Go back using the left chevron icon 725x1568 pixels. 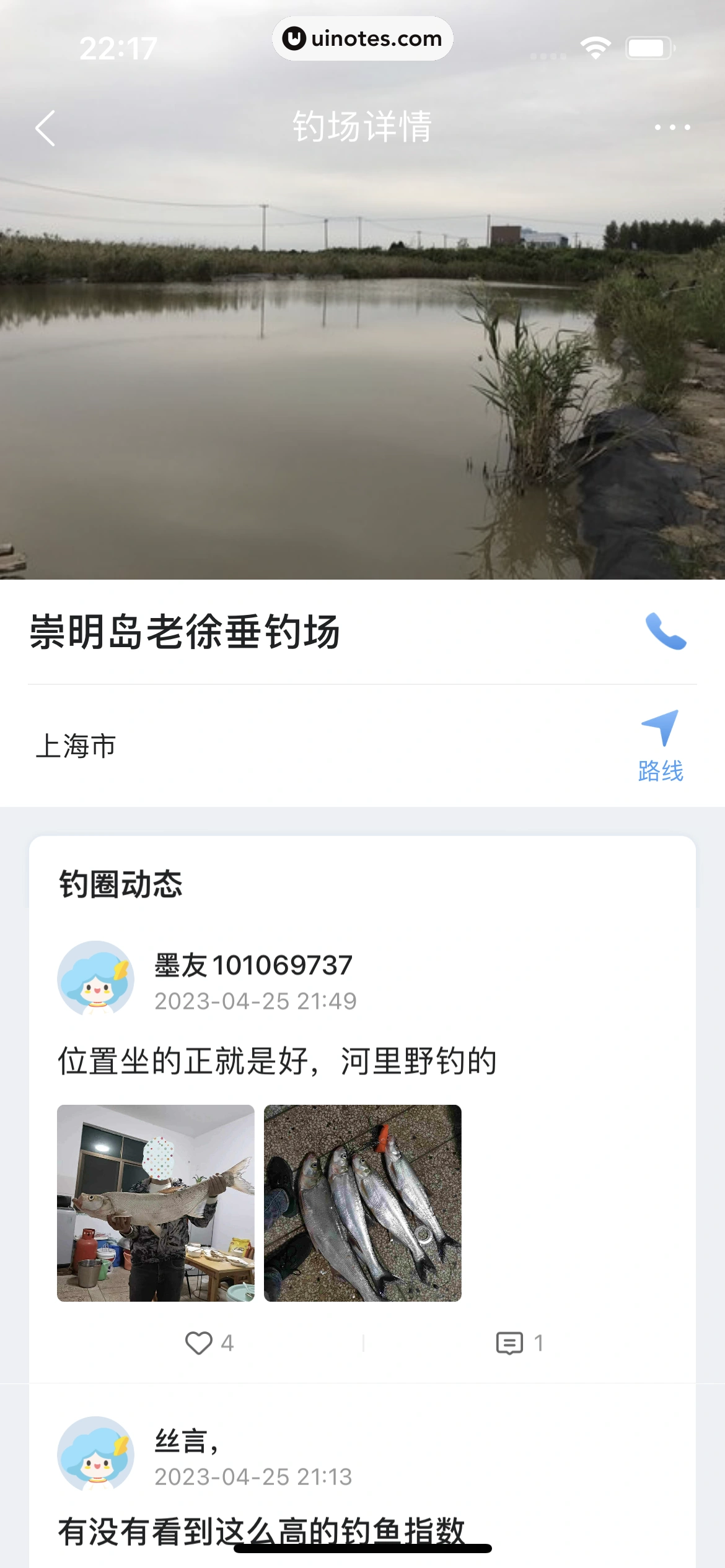(x=45, y=127)
